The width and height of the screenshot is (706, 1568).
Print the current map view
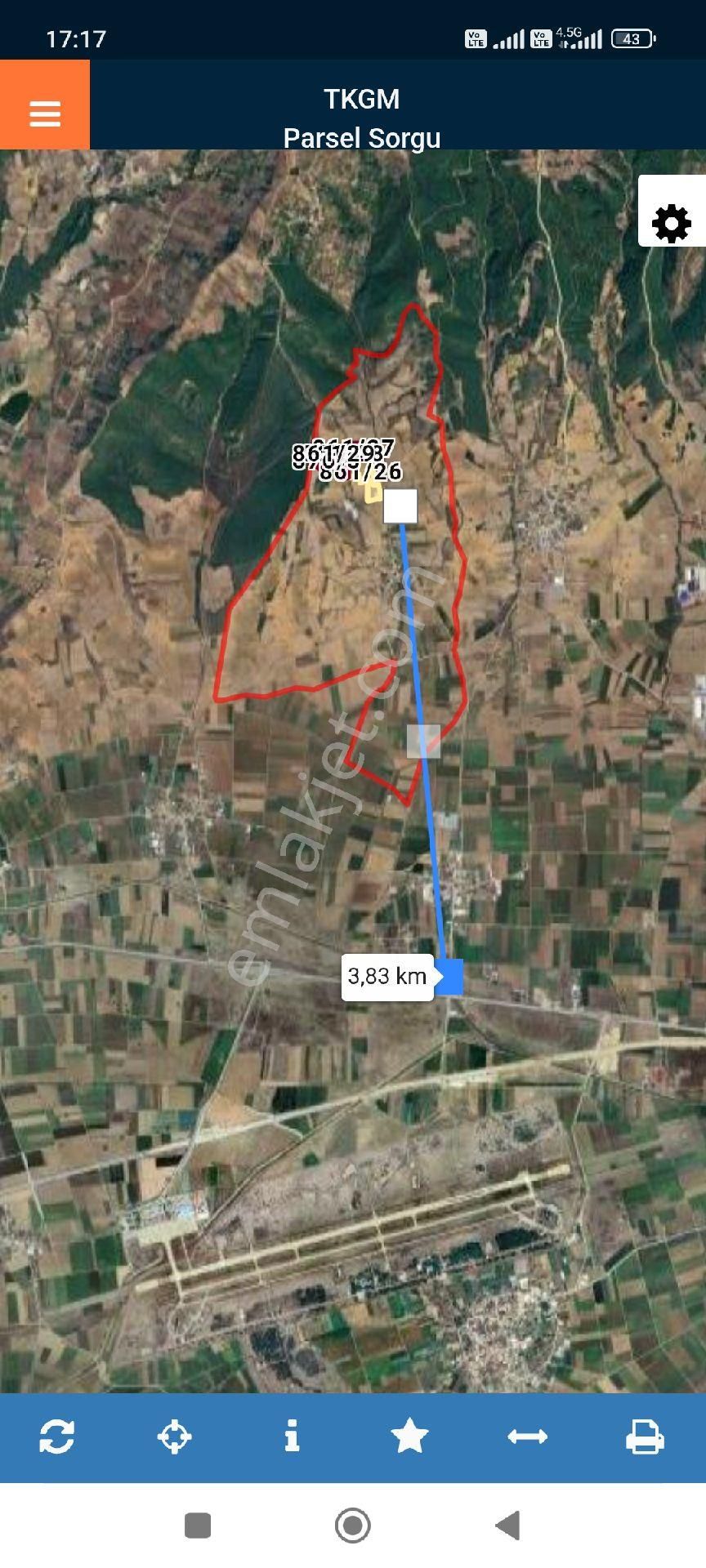coord(645,1437)
